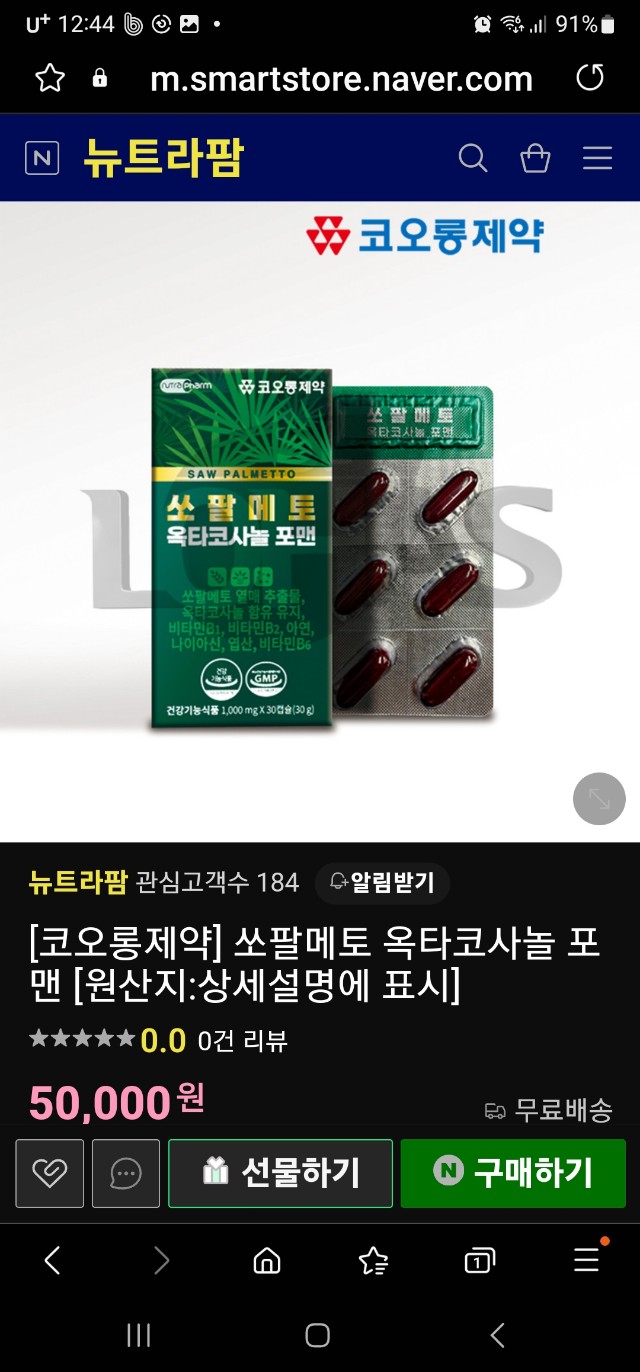Add product to wishlist

pyautogui.click(x=50, y=1173)
